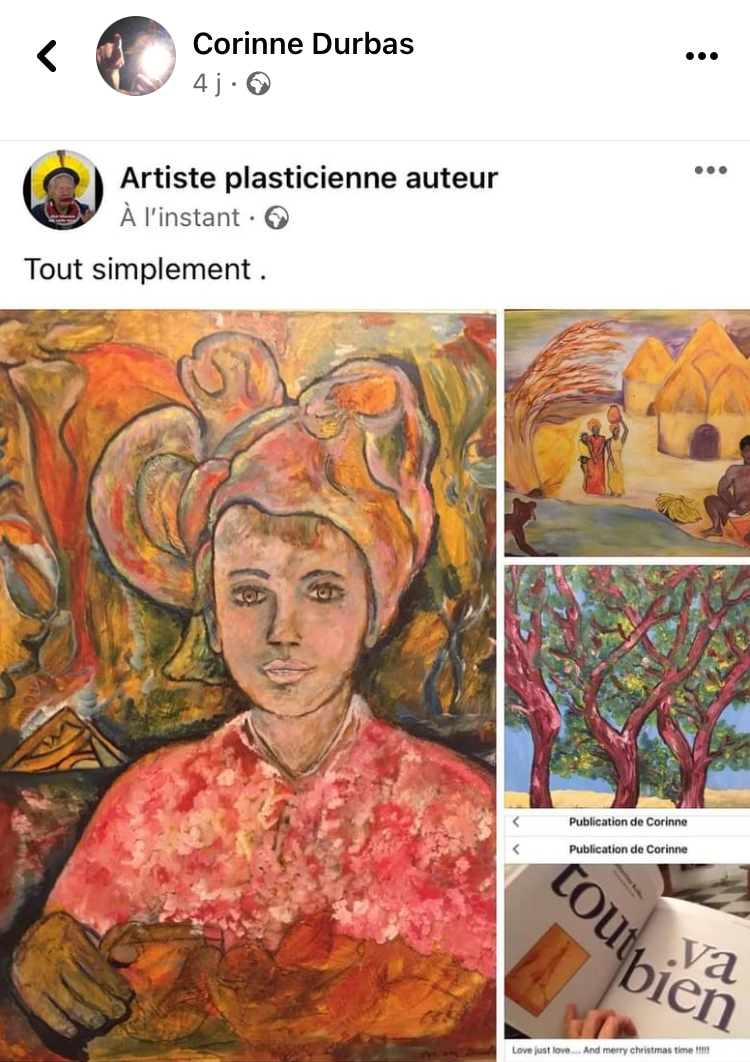
Task: View the red trees painting photo
Action: tap(627, 687)
